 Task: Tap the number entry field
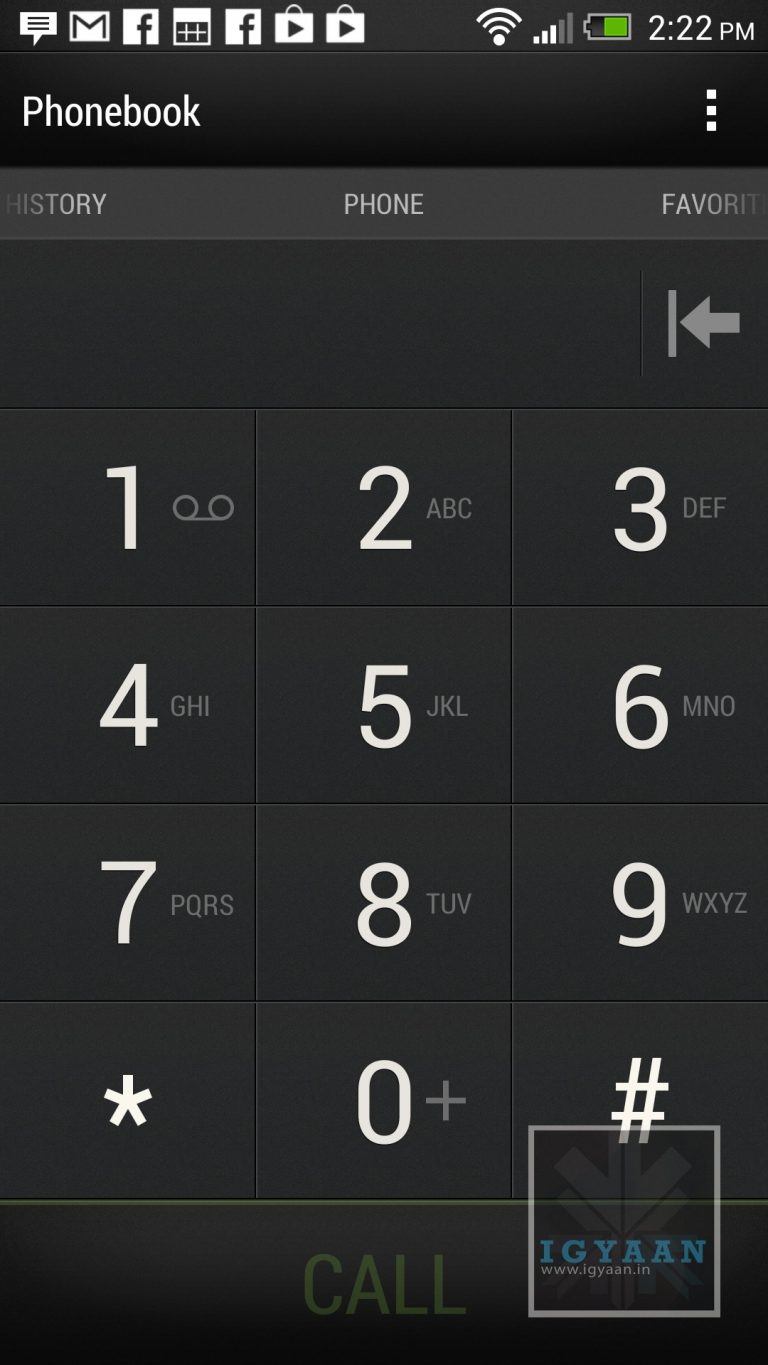pyautogui.click(x=318, y=323)
